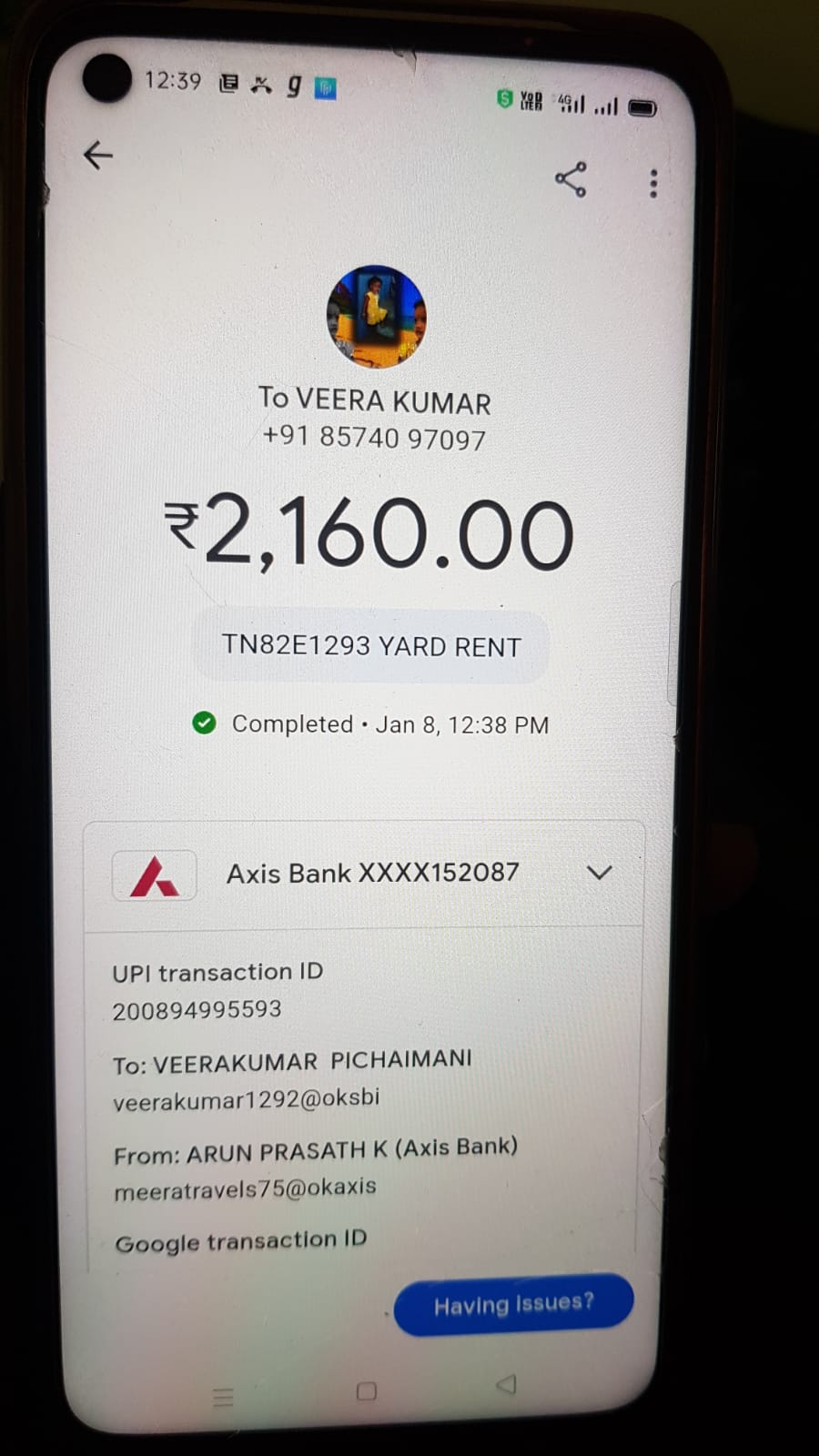Open recent apps from navigation bar
The height and width of the screenshot is (1456, 819).
(x=223, y=1397)
